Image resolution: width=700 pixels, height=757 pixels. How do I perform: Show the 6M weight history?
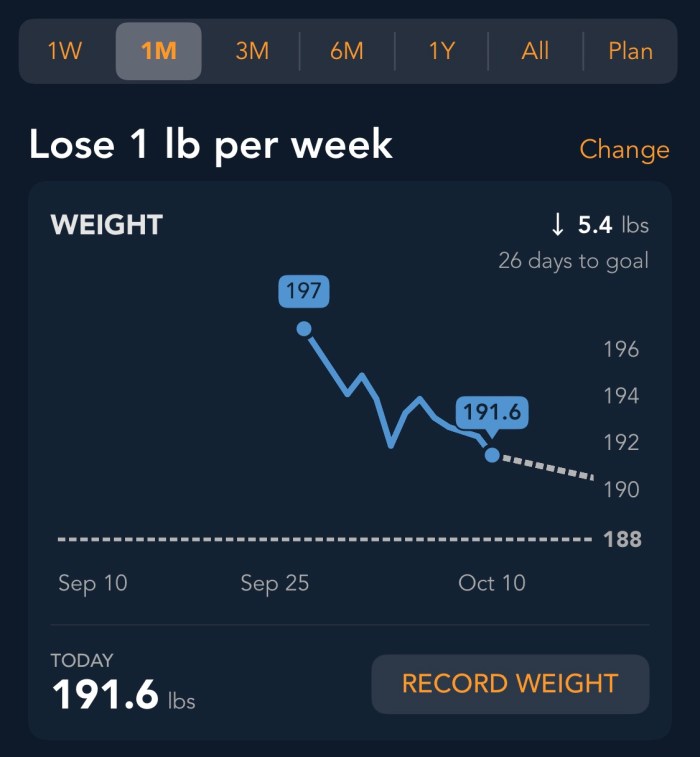click(x=347, y=51)
